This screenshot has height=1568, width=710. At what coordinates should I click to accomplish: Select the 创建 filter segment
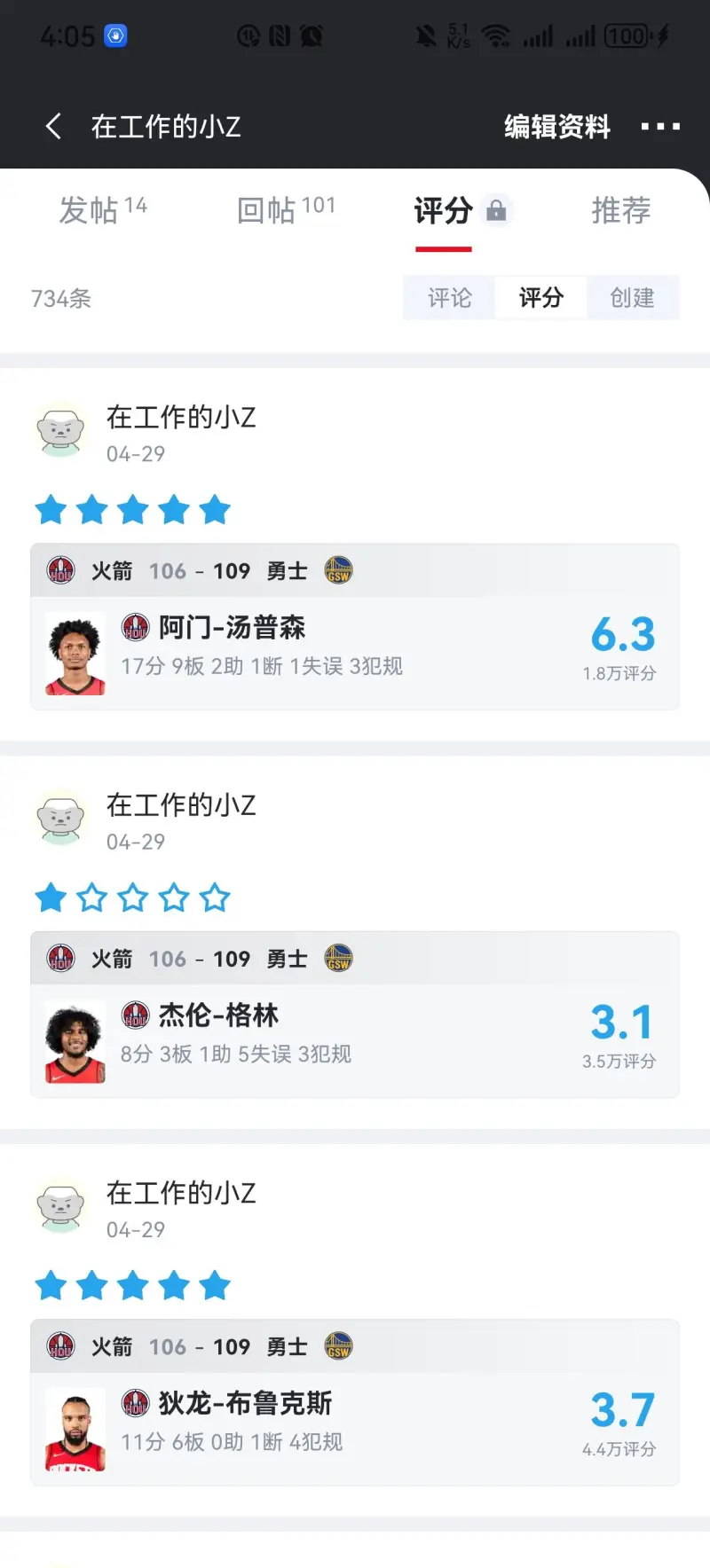point(632,298)
